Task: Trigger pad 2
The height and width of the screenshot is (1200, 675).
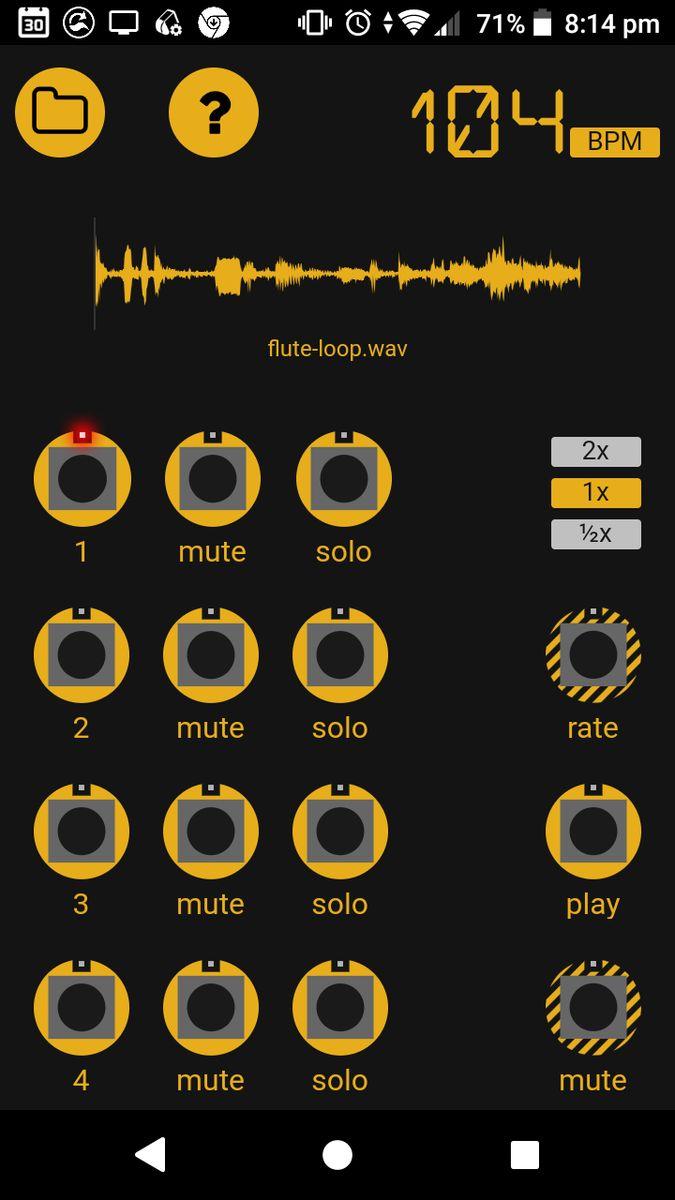Action: coord(82,655)
